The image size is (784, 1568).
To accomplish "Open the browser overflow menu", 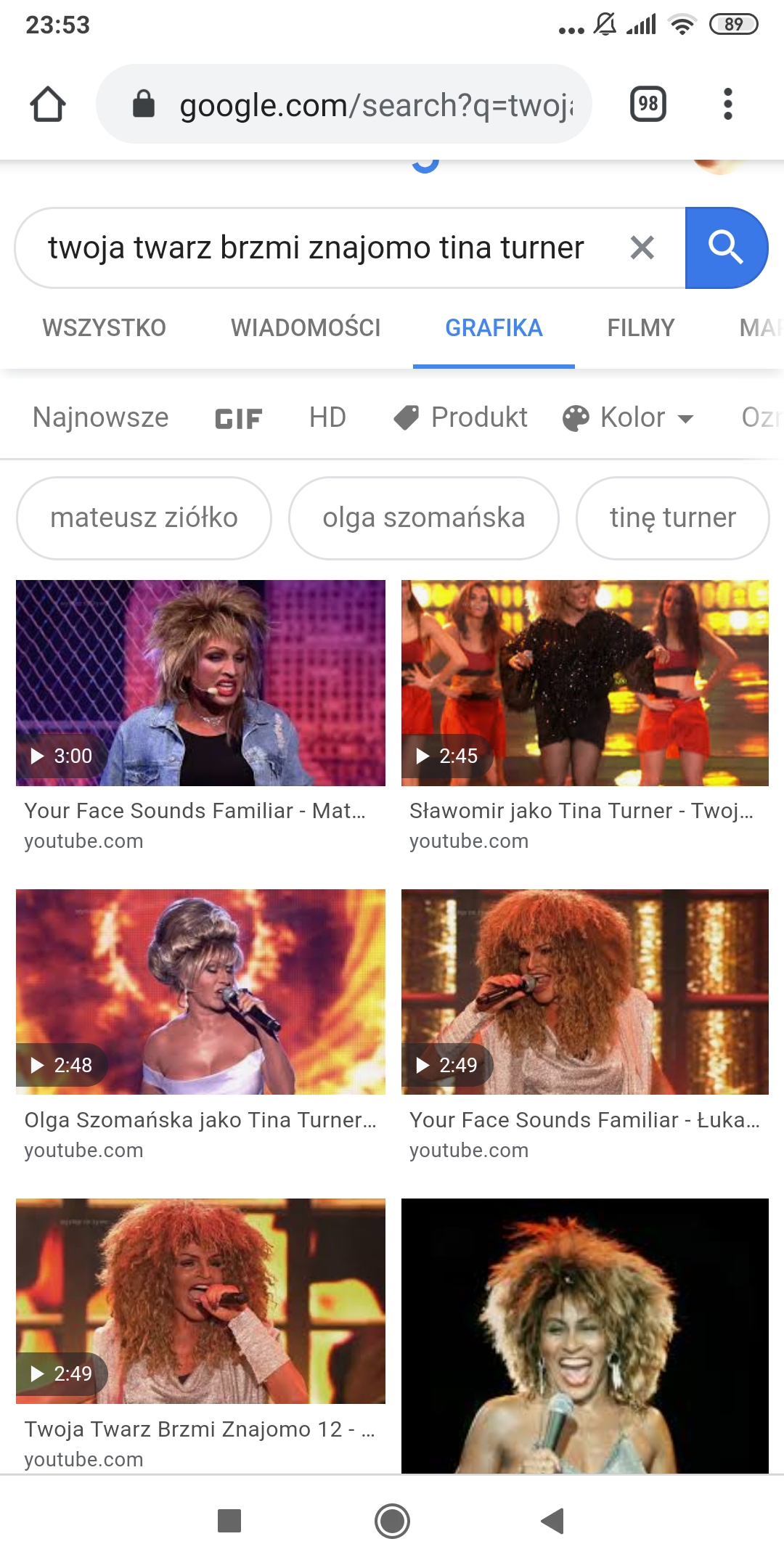I will [727, 105].
